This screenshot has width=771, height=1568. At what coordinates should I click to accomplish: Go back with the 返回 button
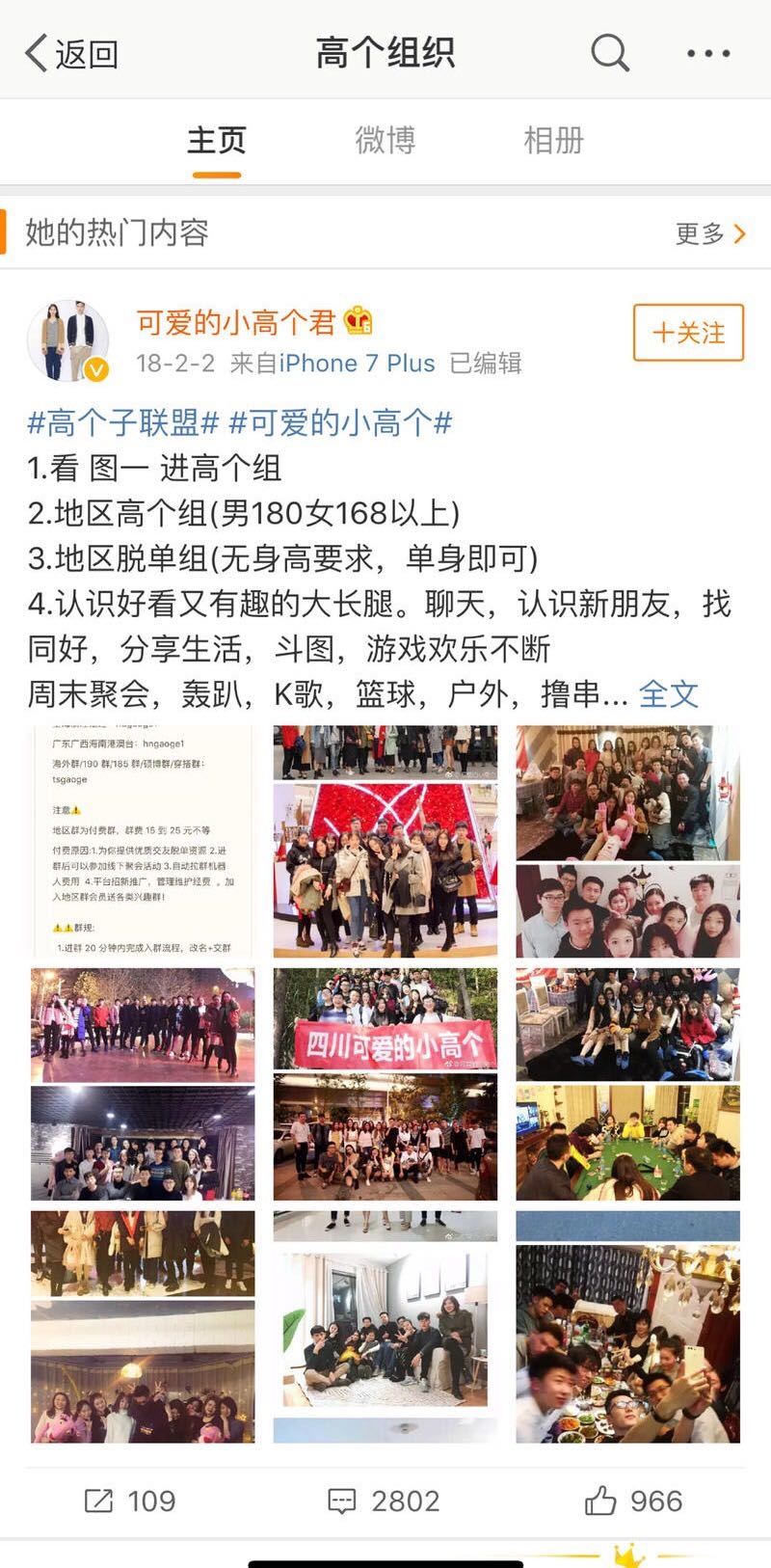pos(72,53)
